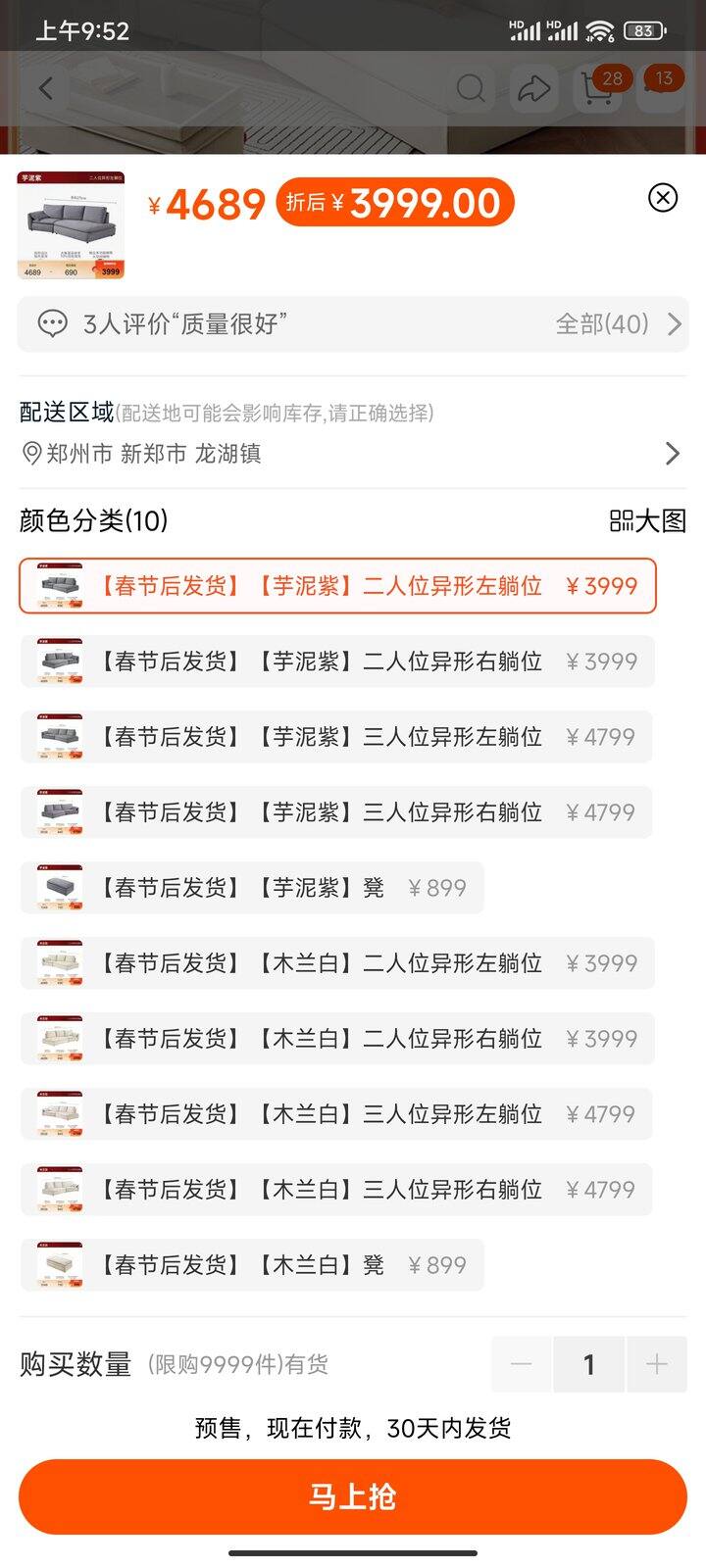
Task: Open the product thumbnail image at top
Action: [71, 225]
